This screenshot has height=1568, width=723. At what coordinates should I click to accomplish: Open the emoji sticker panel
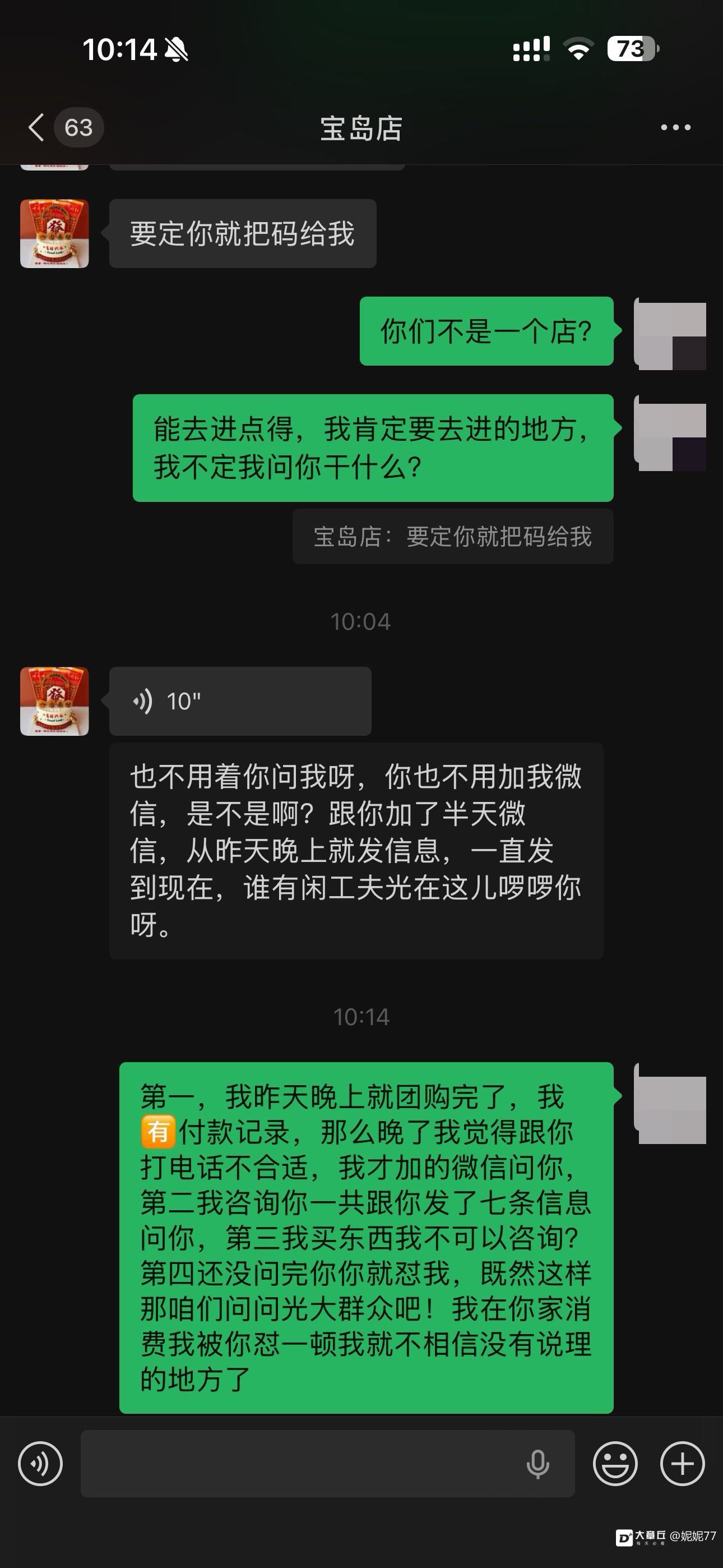(615, 1463)
